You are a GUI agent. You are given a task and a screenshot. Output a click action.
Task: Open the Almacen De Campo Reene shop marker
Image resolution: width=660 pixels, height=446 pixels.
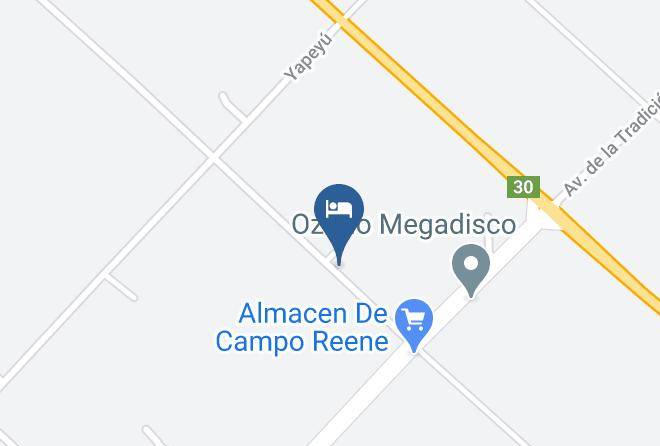coord(414,325)
